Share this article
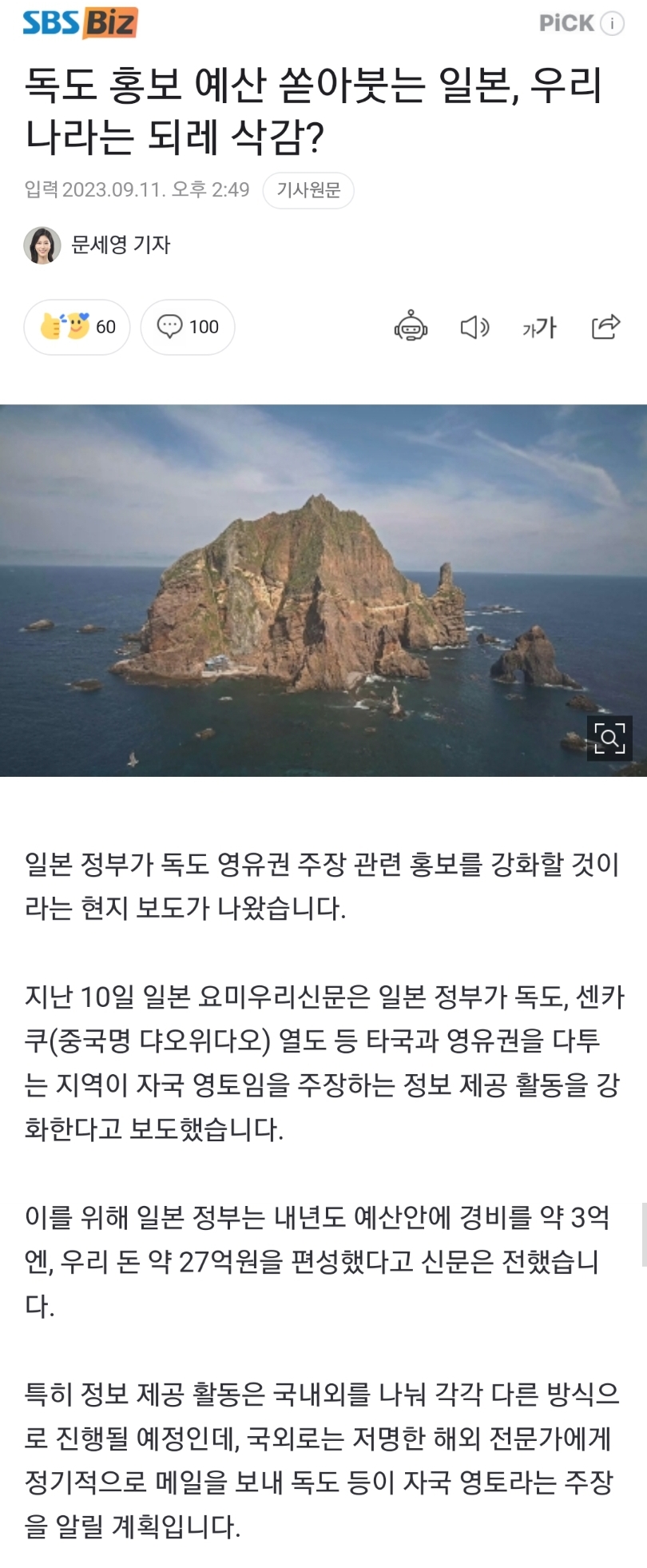Screen dimensions: 647x1568 (x=605, y=326)
